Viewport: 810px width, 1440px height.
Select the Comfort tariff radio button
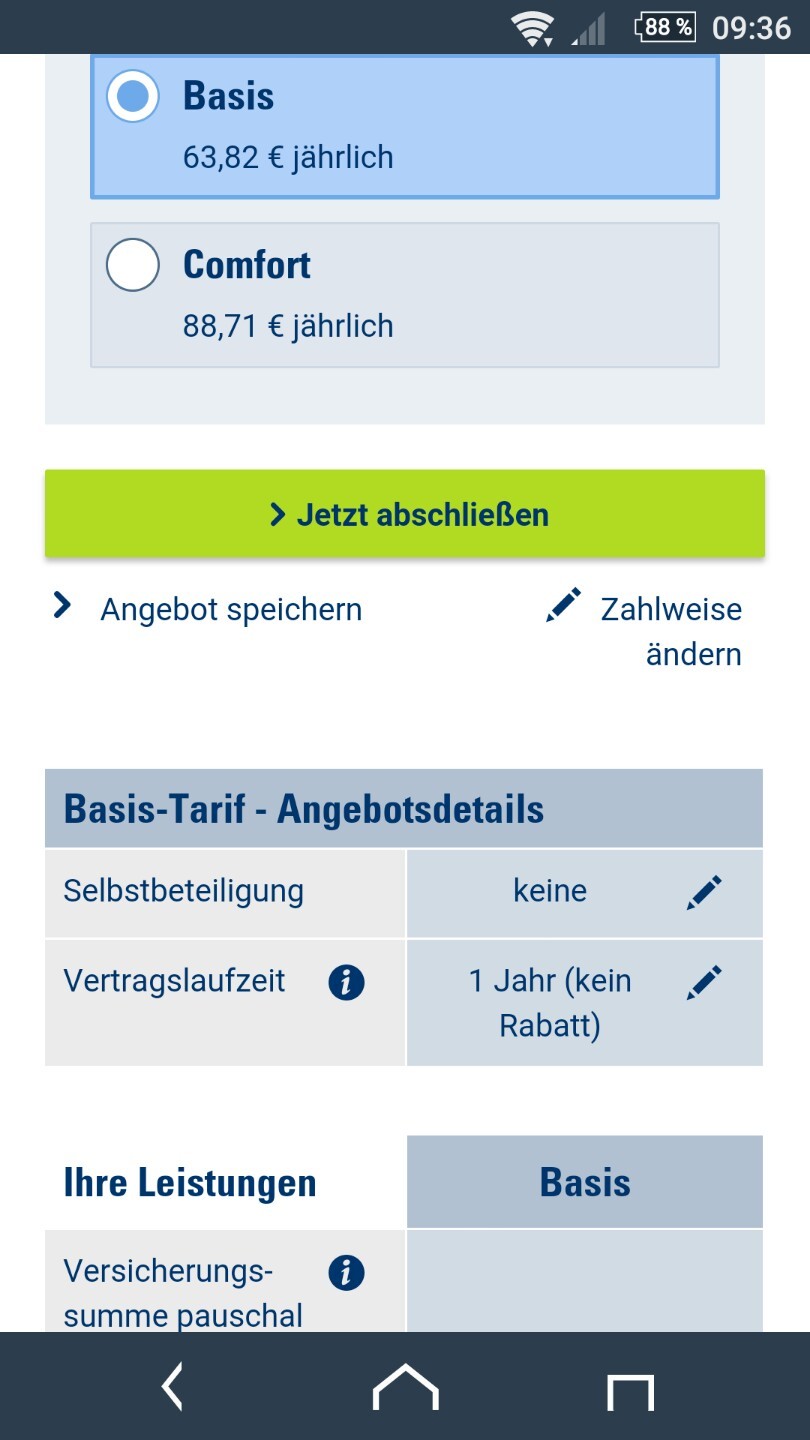pyautogui.click(x=133, y=265)
